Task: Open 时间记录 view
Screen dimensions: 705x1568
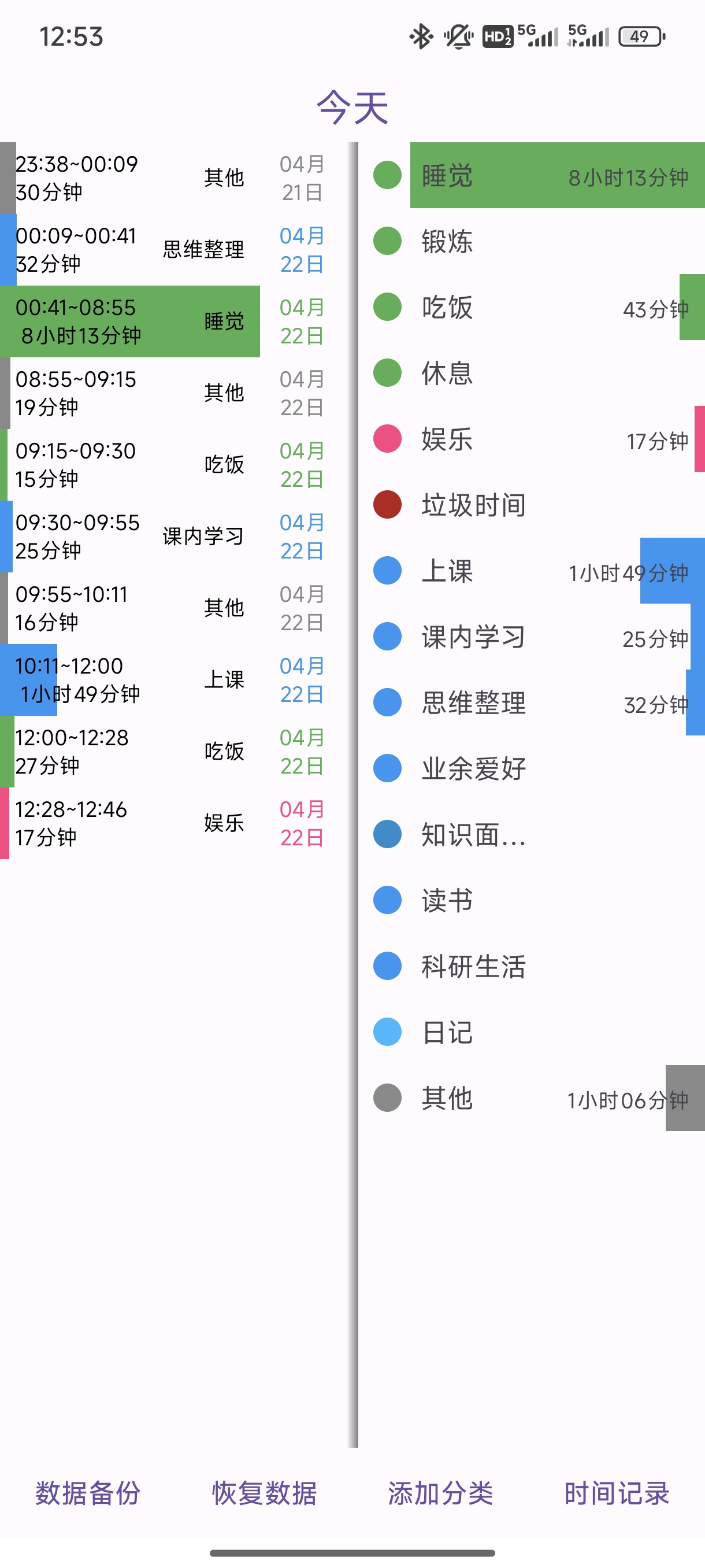Action: (617, 1493)
